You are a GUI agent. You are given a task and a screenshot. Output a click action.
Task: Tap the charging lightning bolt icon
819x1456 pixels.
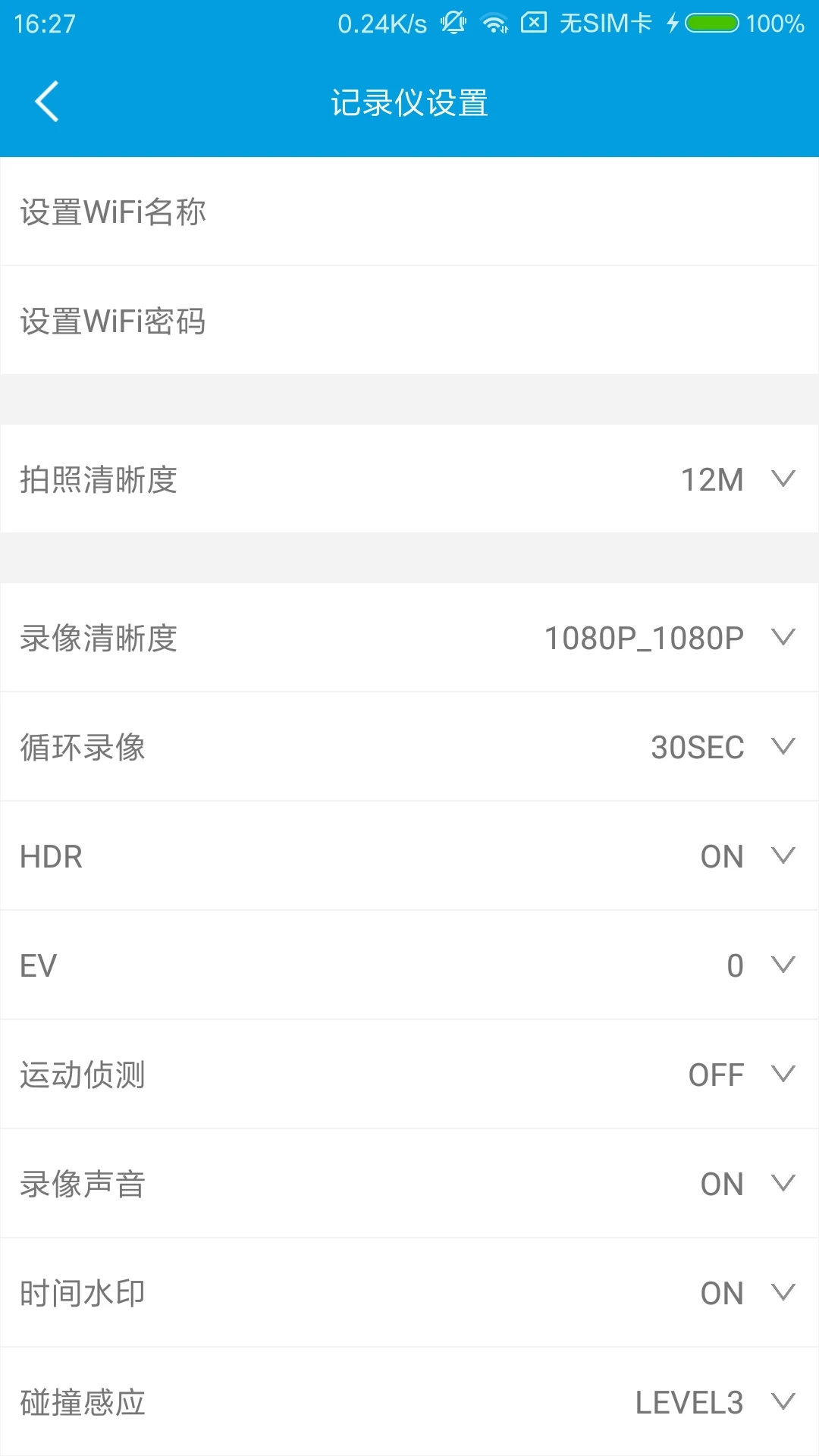(x=672, y=23)
